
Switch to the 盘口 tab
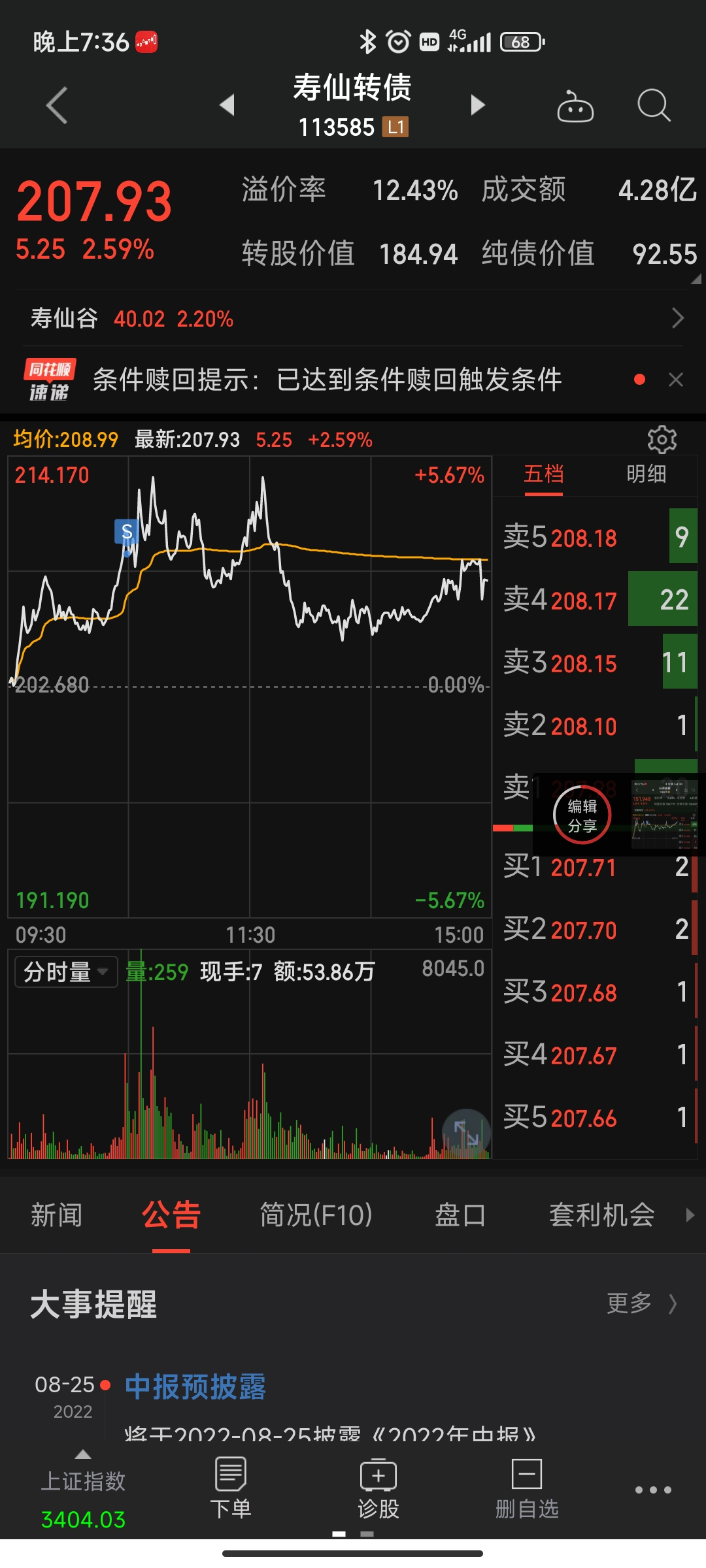tap(460, 1216)
